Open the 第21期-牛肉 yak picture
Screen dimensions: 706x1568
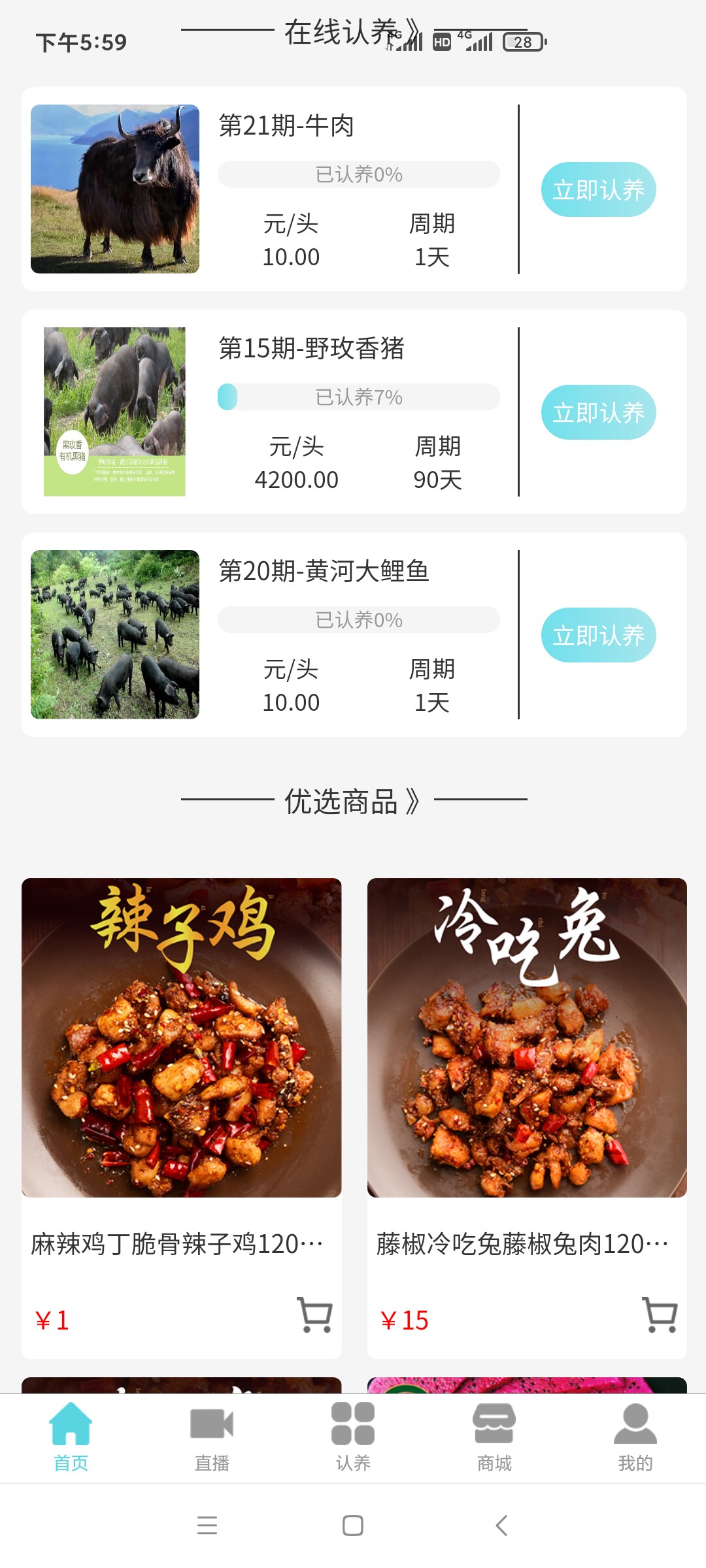pyautogui.click(x=115, y=189)
